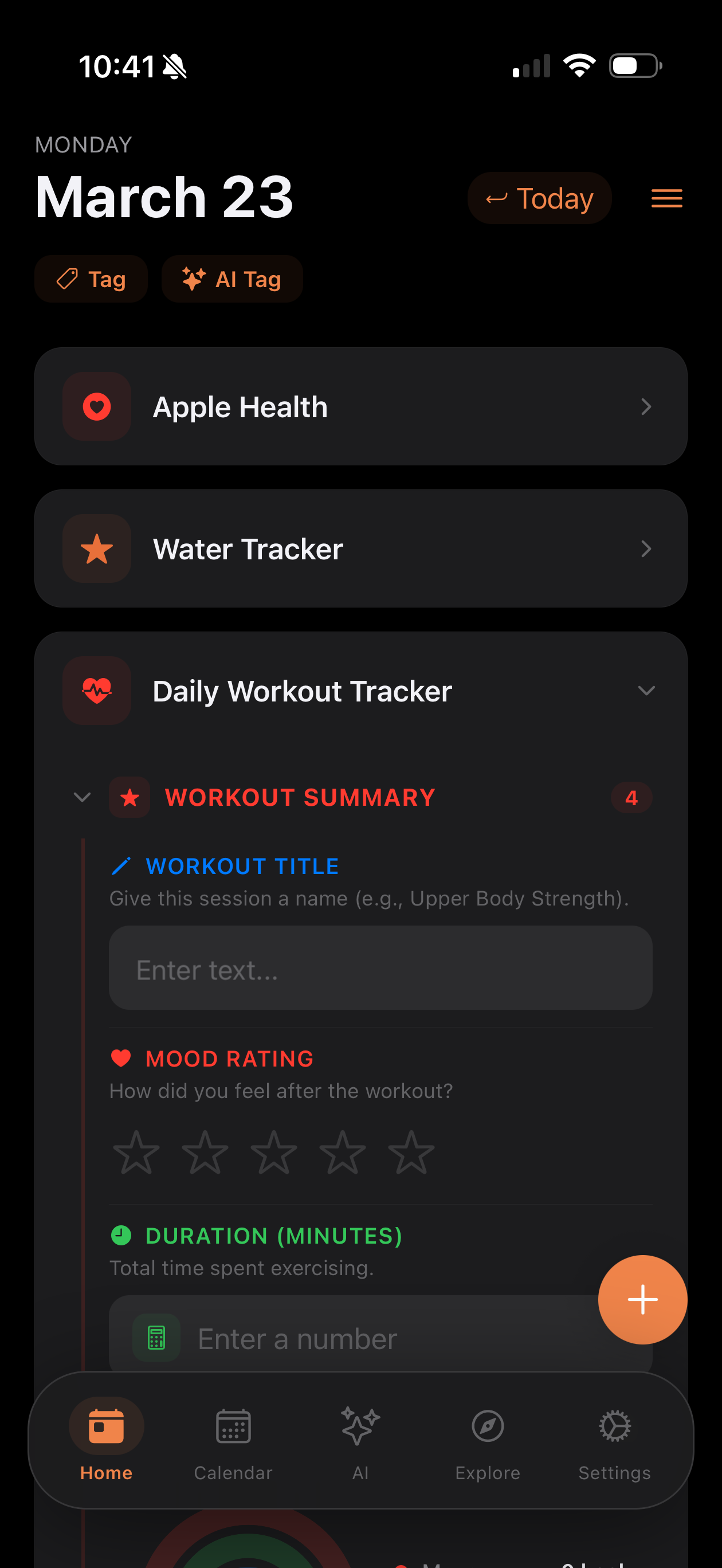Select the third mood rating star
This screenshot has width=722, height=1568.
pyautogui.click(x=274, y=1151)
